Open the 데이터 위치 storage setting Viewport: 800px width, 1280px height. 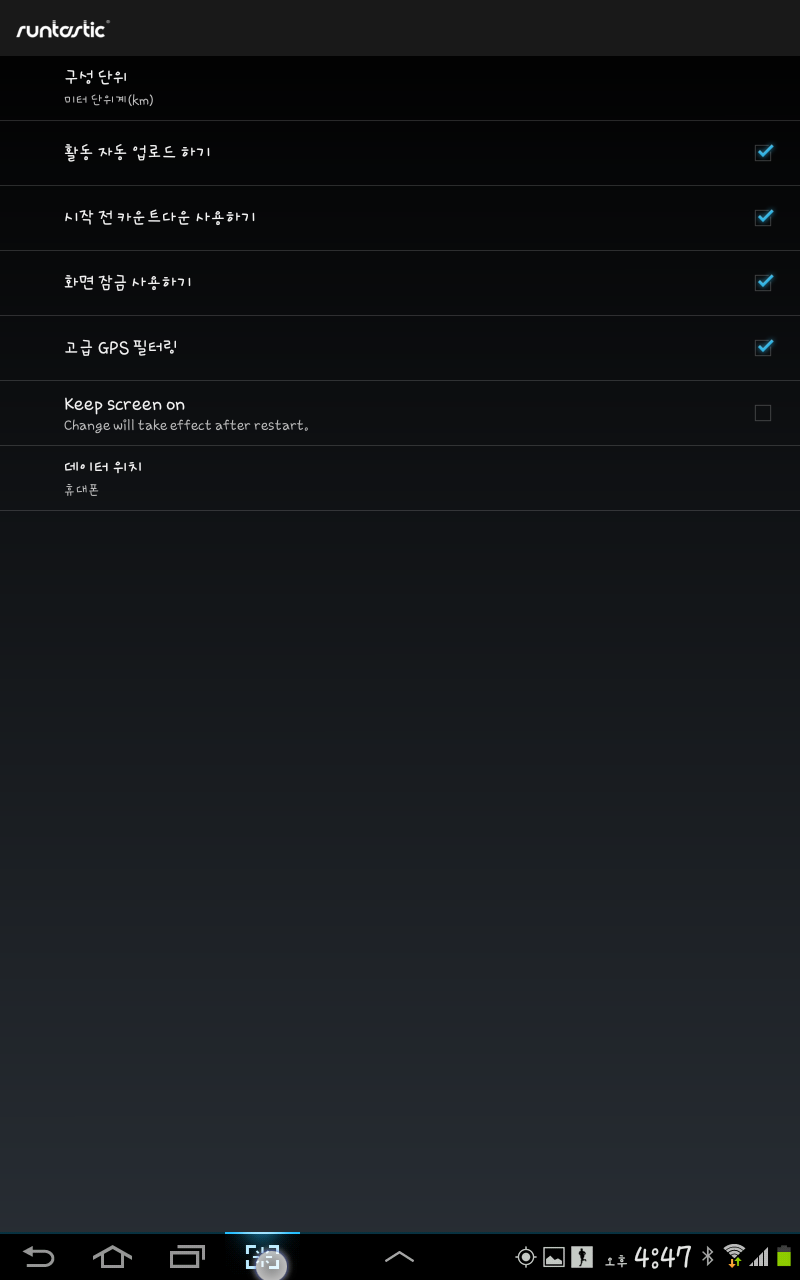click(400, 478)
